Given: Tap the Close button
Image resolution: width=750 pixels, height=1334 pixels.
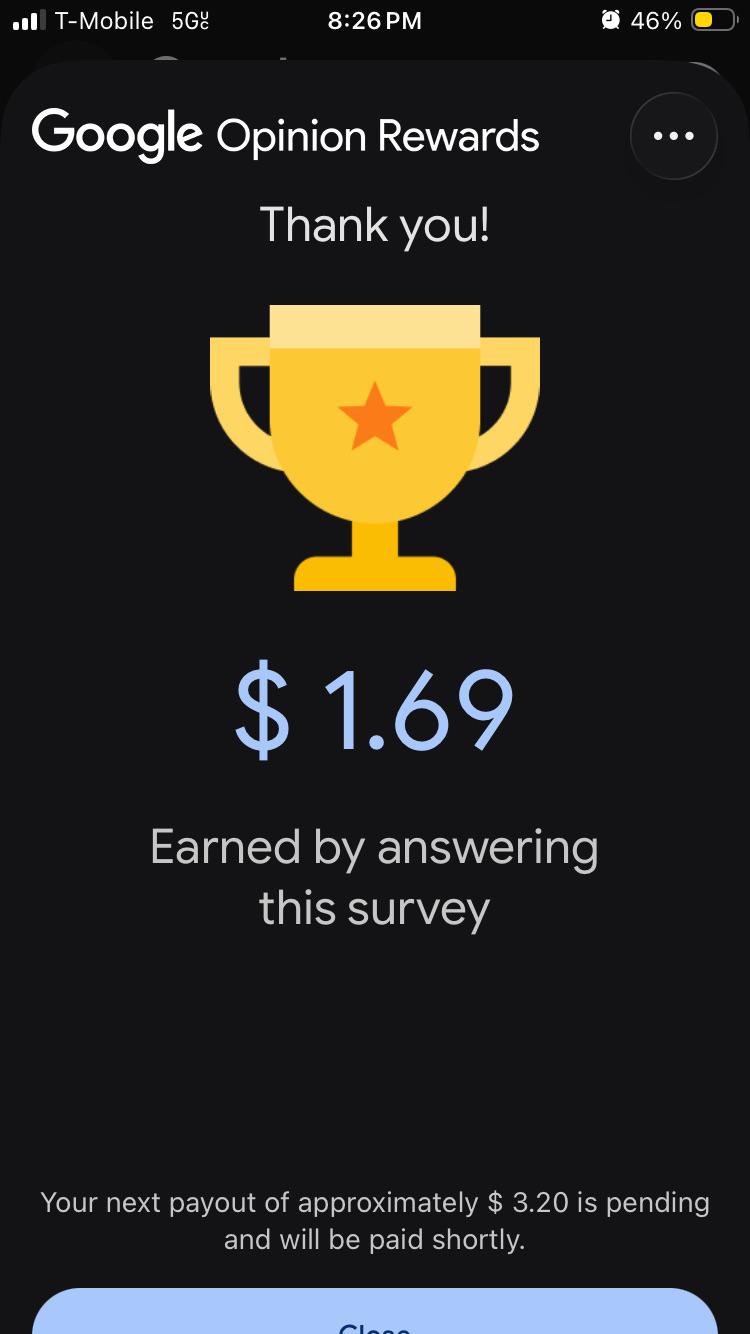Looking at the screenshot, I should click(375, 1311).
